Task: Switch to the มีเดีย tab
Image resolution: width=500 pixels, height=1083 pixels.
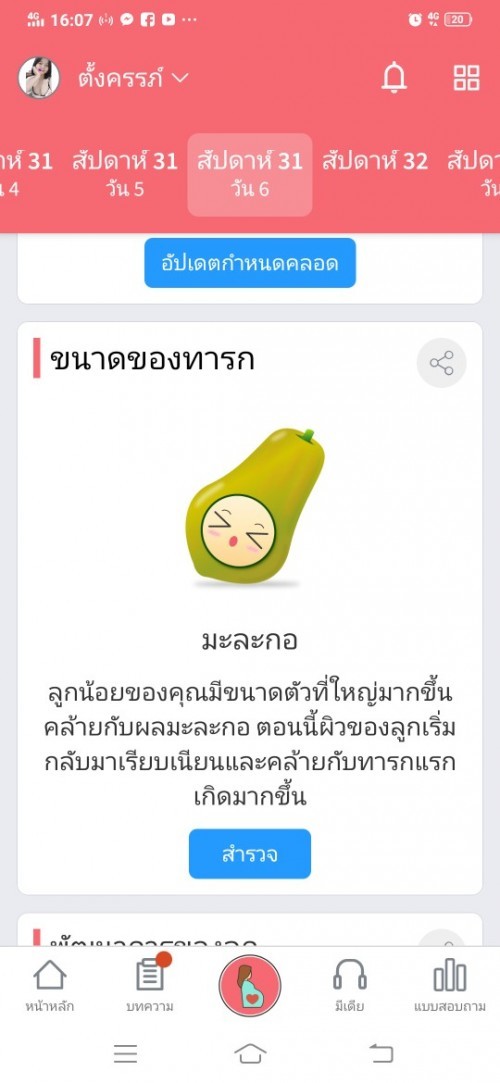Action: 349,986
